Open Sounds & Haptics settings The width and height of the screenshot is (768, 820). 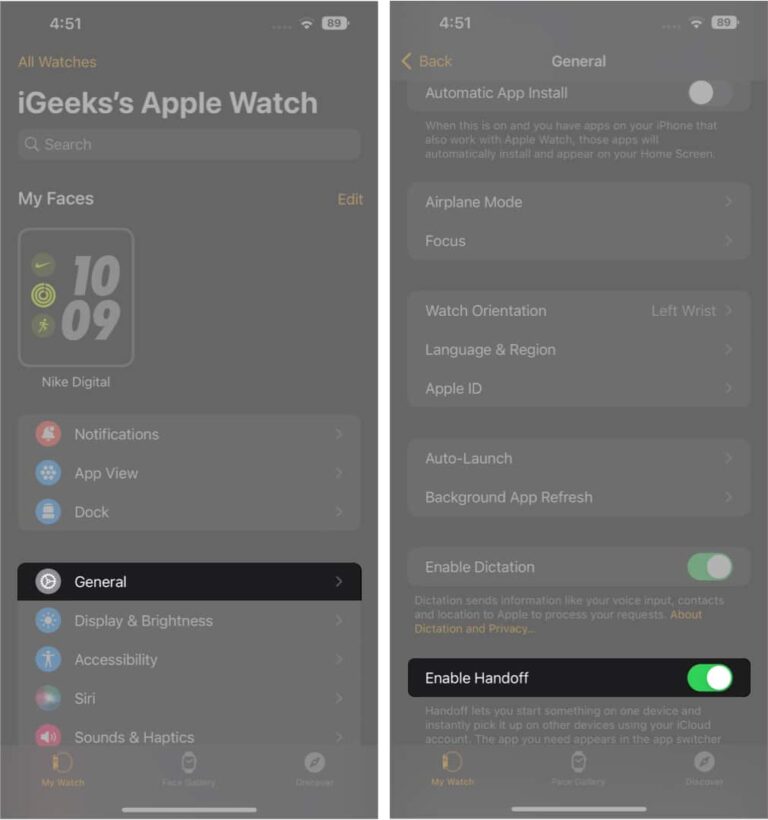[x=49, y=737]
